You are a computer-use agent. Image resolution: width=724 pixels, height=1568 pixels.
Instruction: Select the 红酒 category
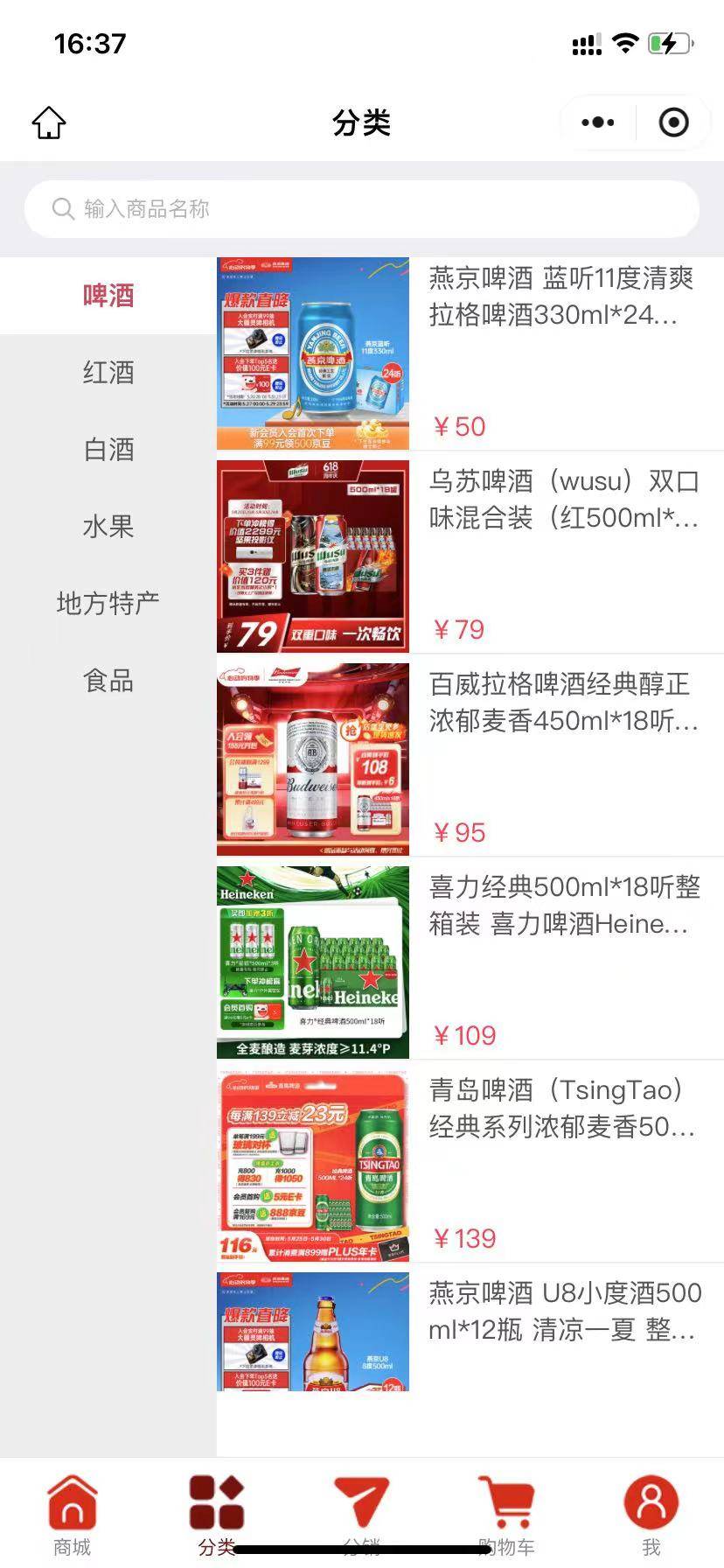(108, 373)
